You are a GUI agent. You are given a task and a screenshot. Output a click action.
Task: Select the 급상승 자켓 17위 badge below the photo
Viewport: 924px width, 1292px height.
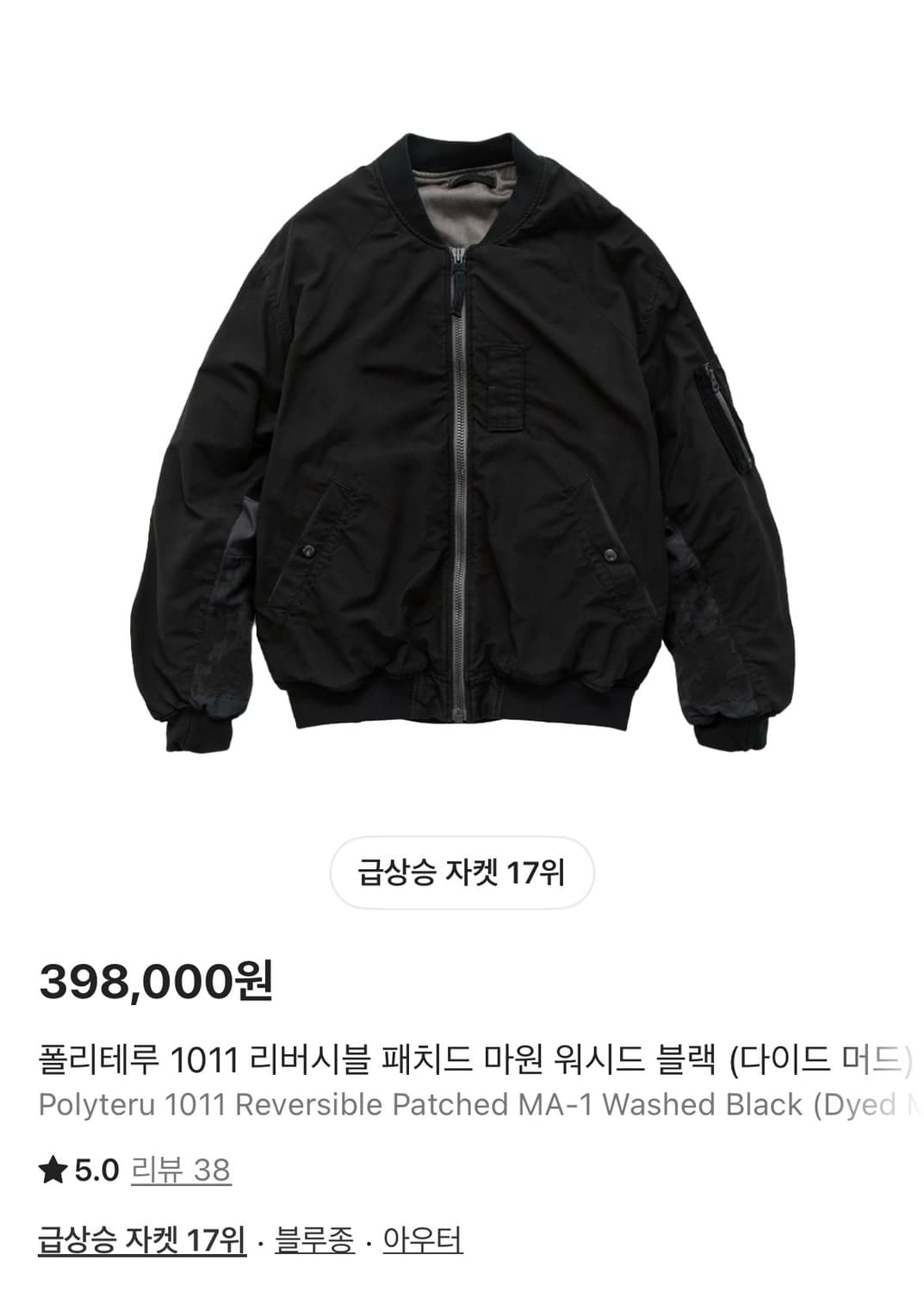pos(462,871)
